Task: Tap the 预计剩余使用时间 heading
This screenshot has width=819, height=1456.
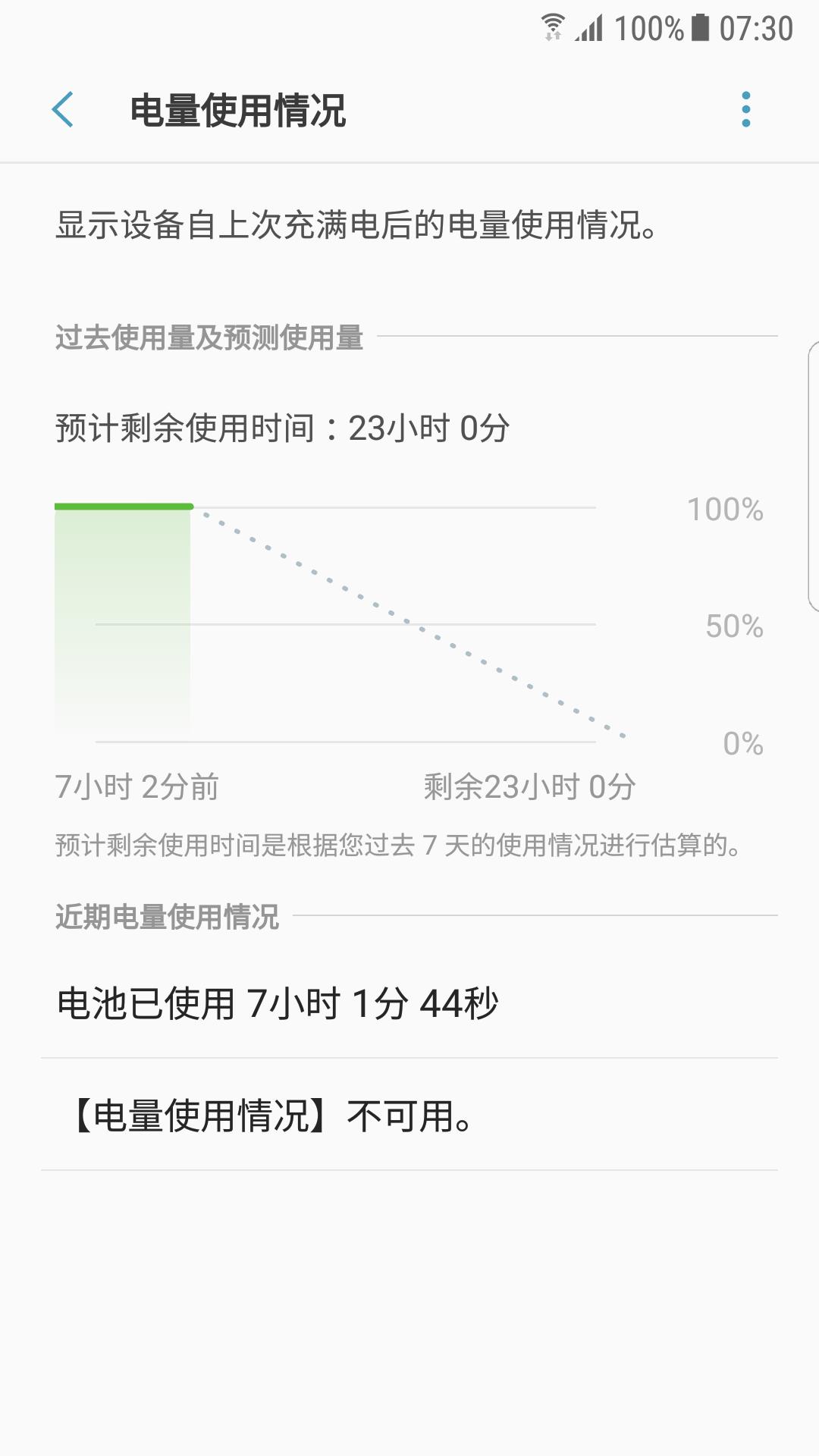Action: (281, 428)
